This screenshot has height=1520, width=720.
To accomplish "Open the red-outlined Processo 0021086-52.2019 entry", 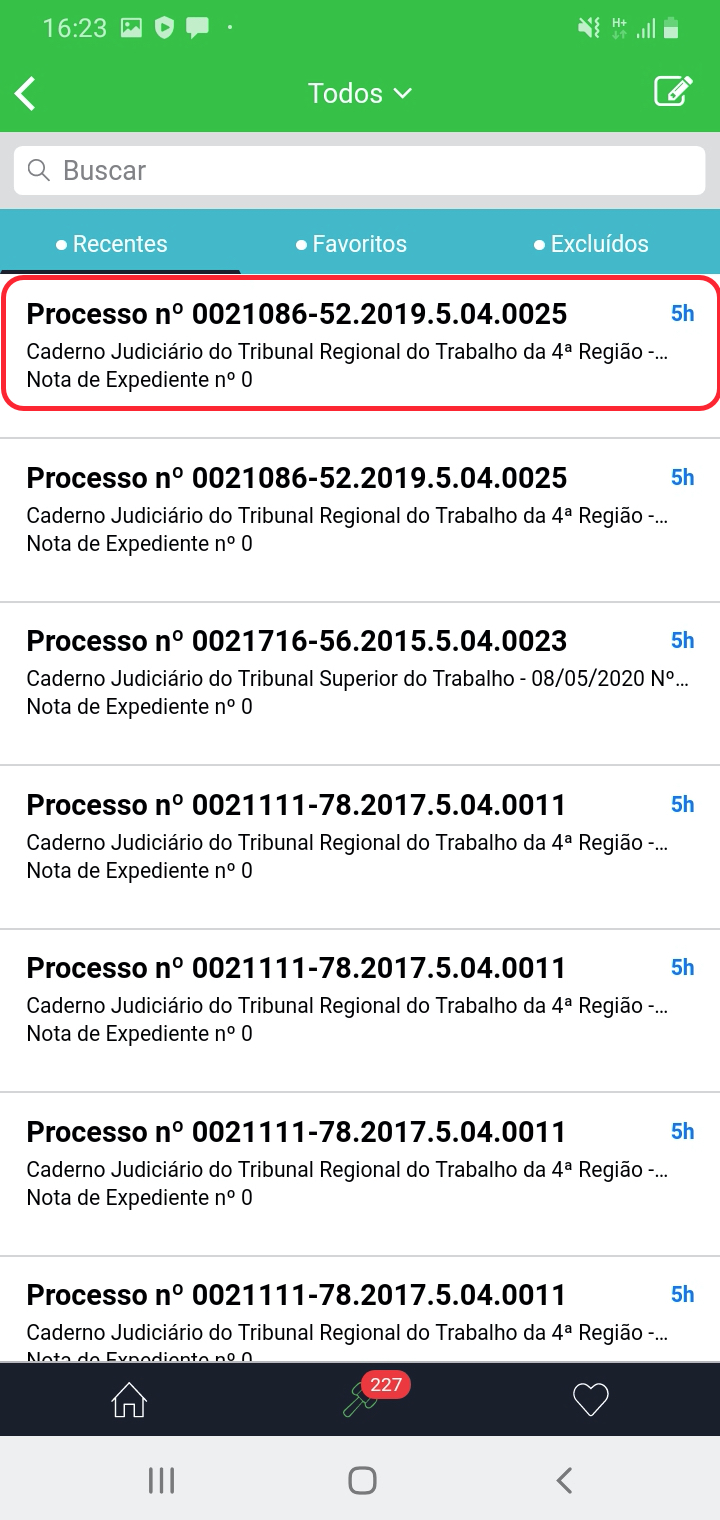I will (360, 343).
